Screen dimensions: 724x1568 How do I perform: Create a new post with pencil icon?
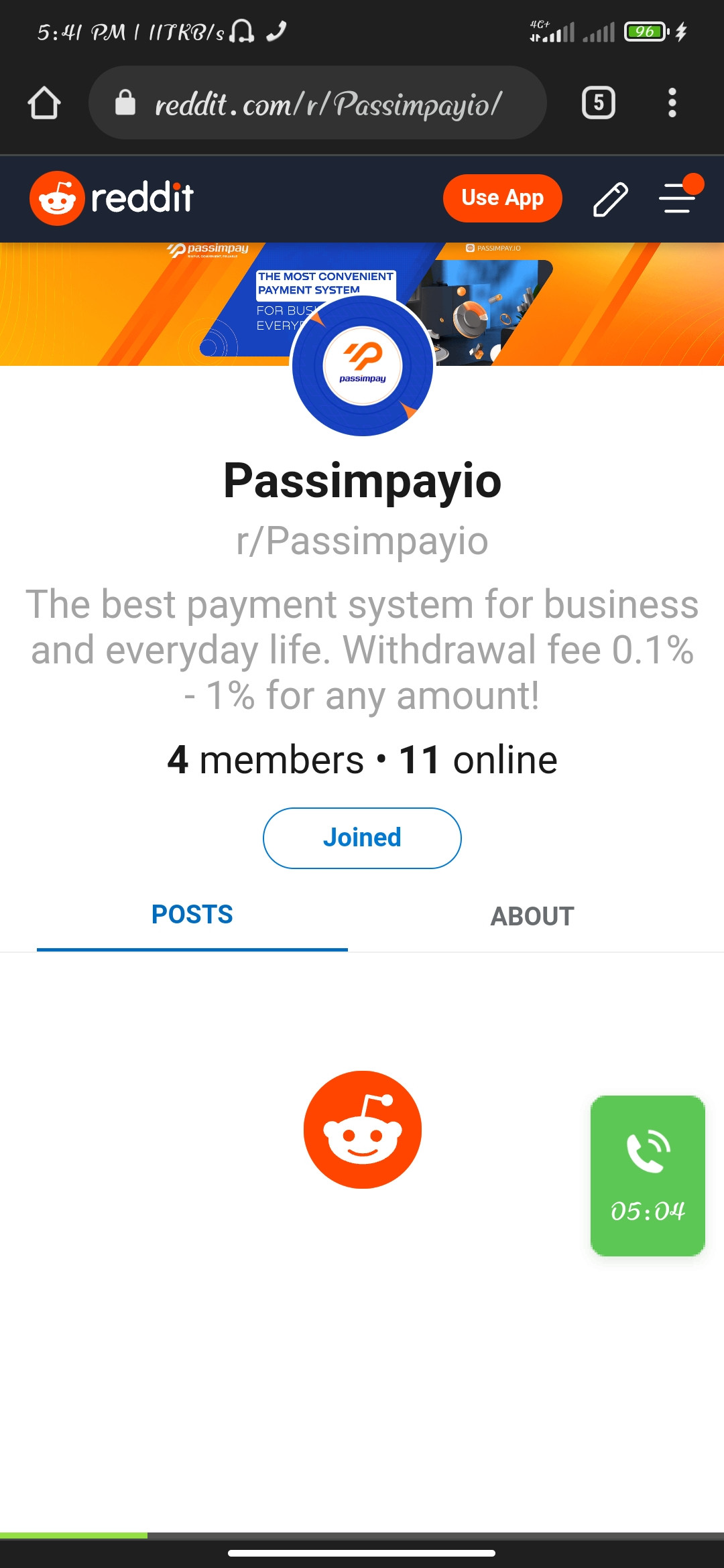[x=610, y=199]
